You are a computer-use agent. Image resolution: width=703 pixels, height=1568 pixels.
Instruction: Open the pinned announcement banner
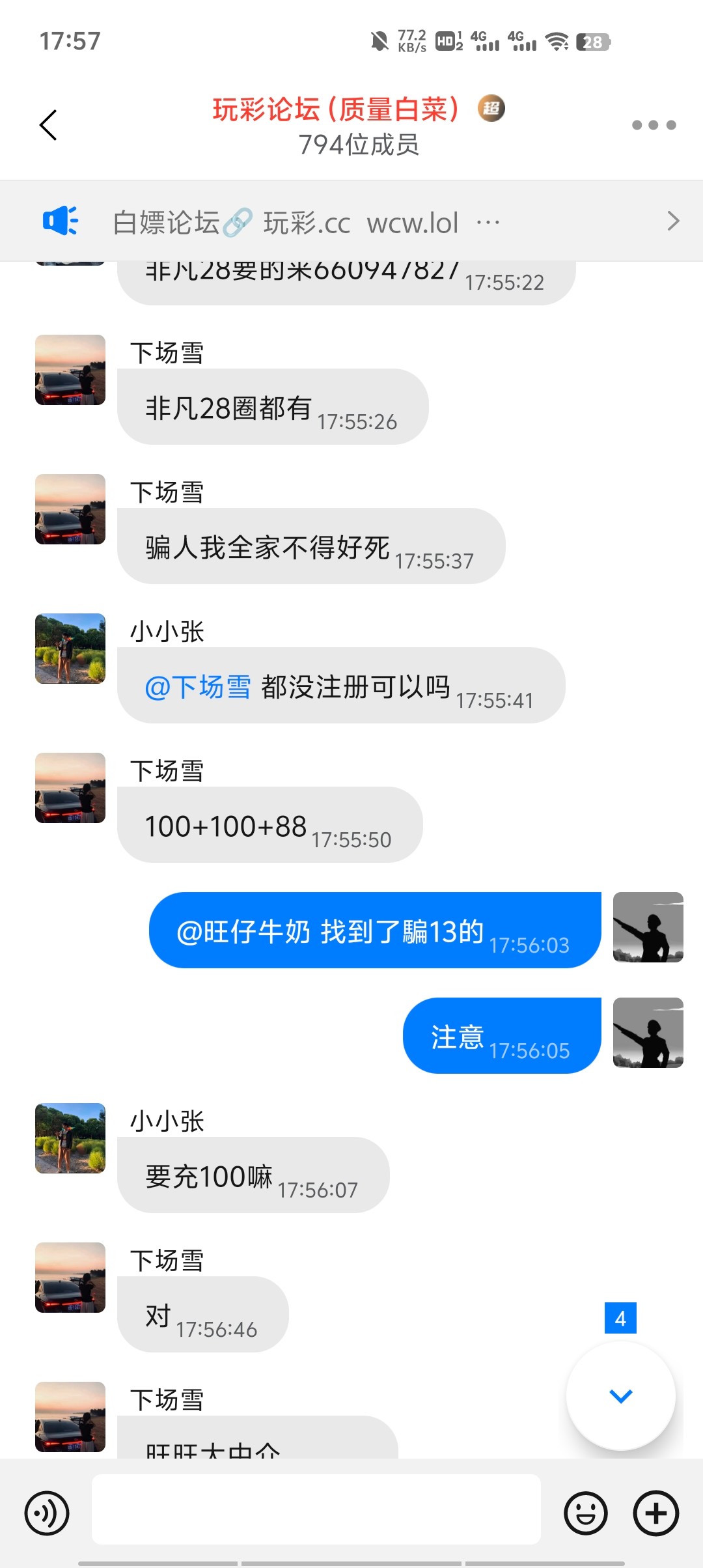click(351, 222)
